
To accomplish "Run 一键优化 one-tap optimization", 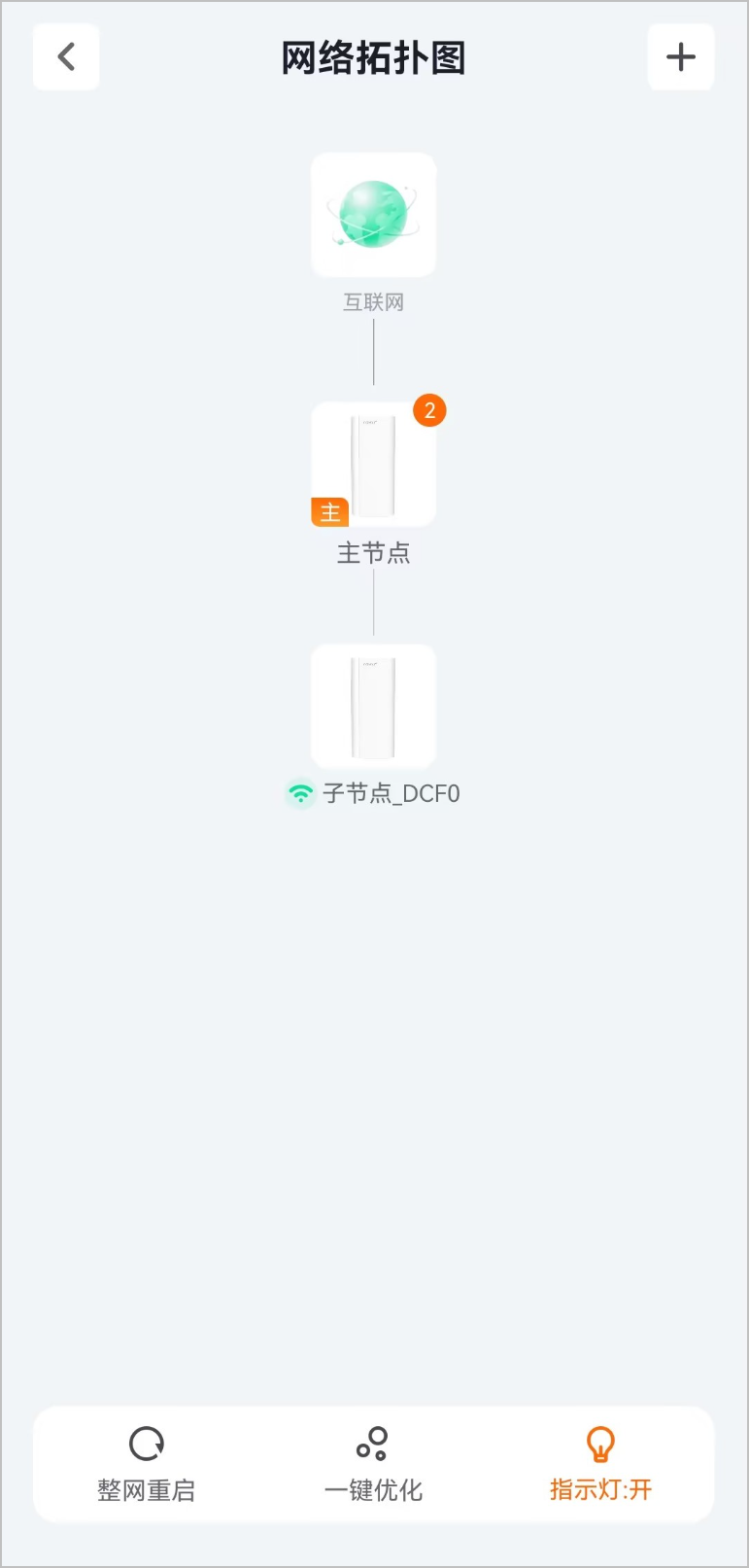I will coord(373,1463).
